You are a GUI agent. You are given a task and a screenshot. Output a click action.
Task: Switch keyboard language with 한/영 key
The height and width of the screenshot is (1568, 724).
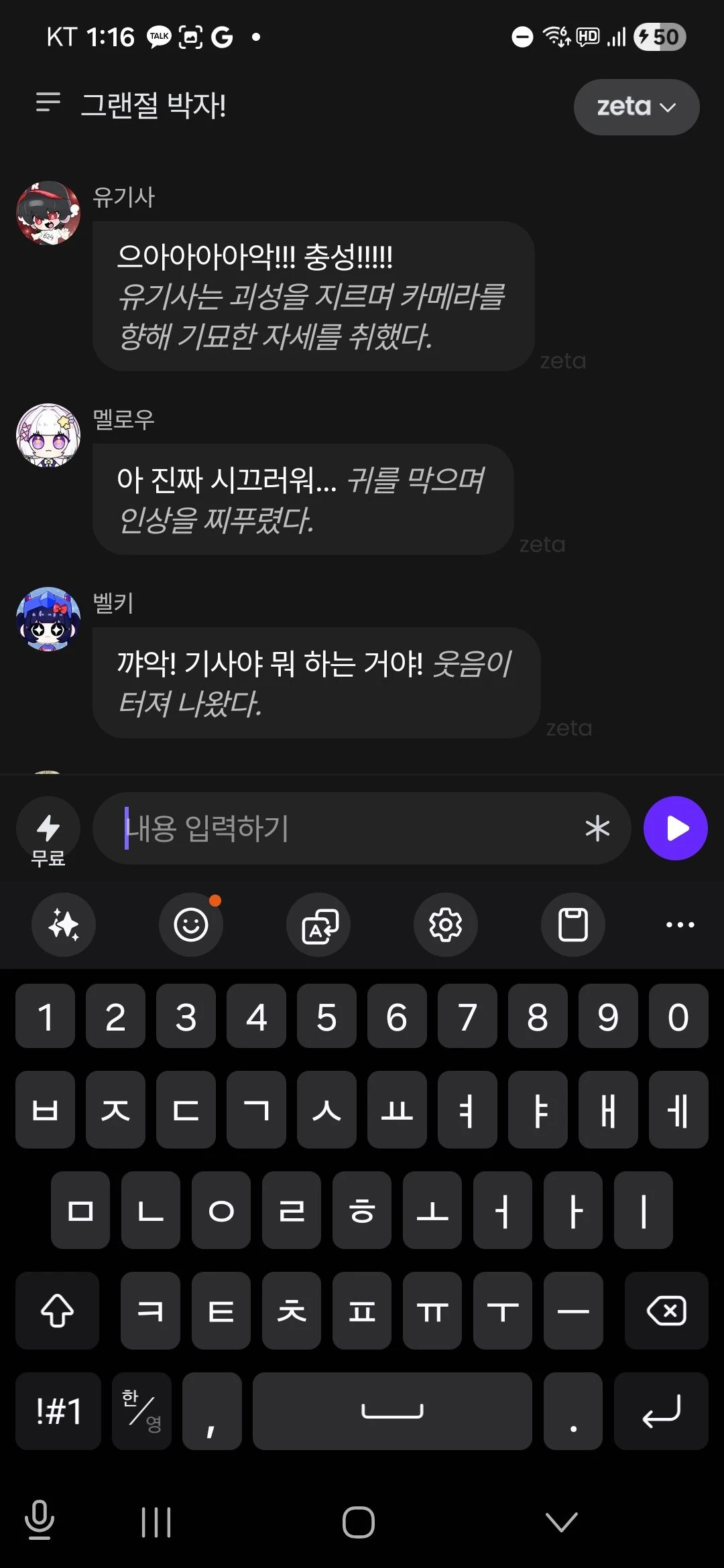[141, 1411]
